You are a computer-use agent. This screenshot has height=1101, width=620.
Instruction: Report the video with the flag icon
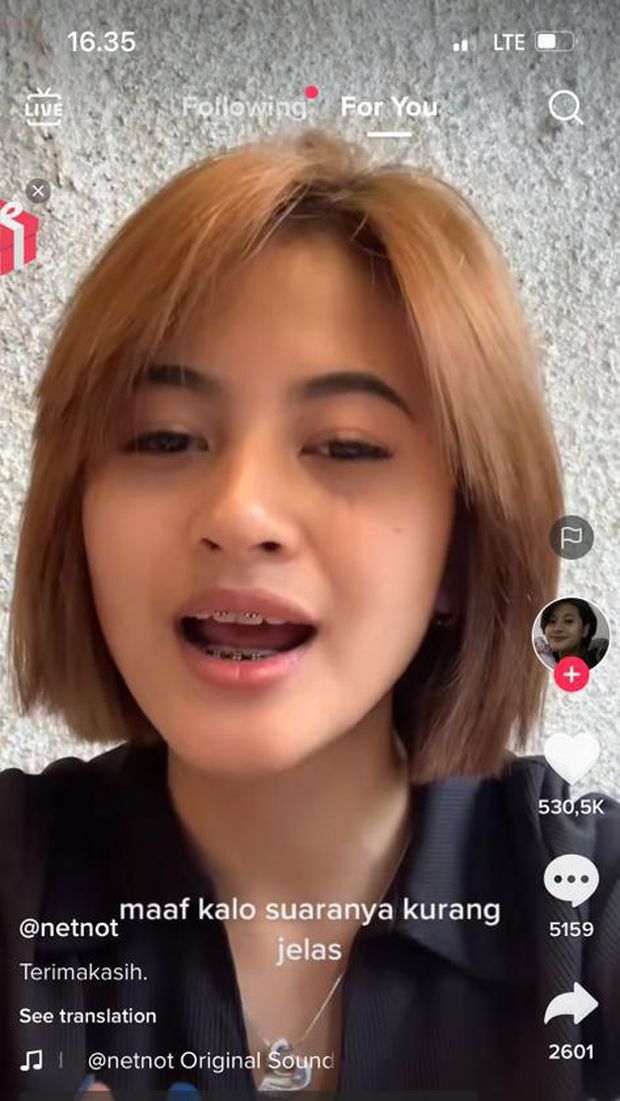click(x=571, y=538)
